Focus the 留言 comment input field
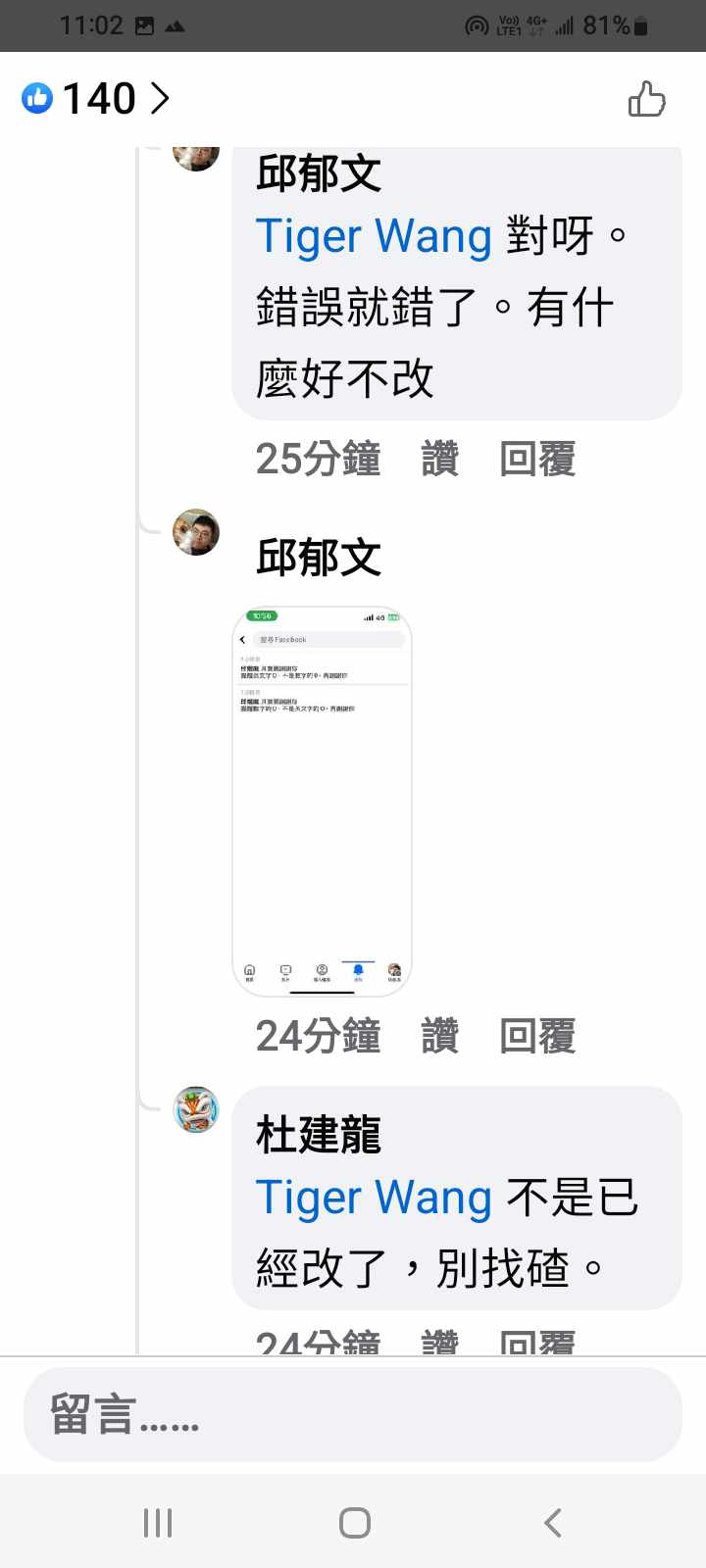706x1568 pixels. [353, 1415]
